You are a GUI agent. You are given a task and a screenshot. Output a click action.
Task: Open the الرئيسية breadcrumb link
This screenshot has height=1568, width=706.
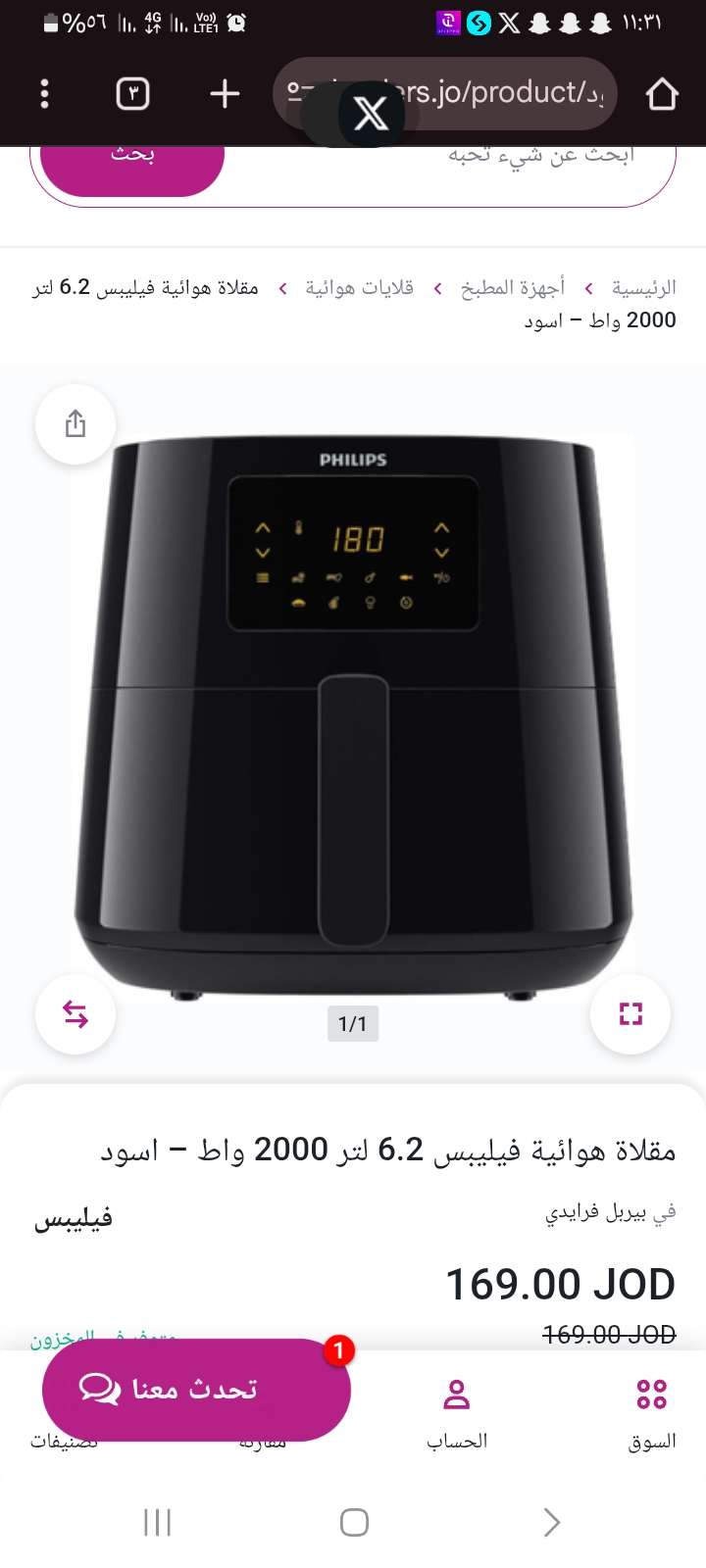point(643,288)
